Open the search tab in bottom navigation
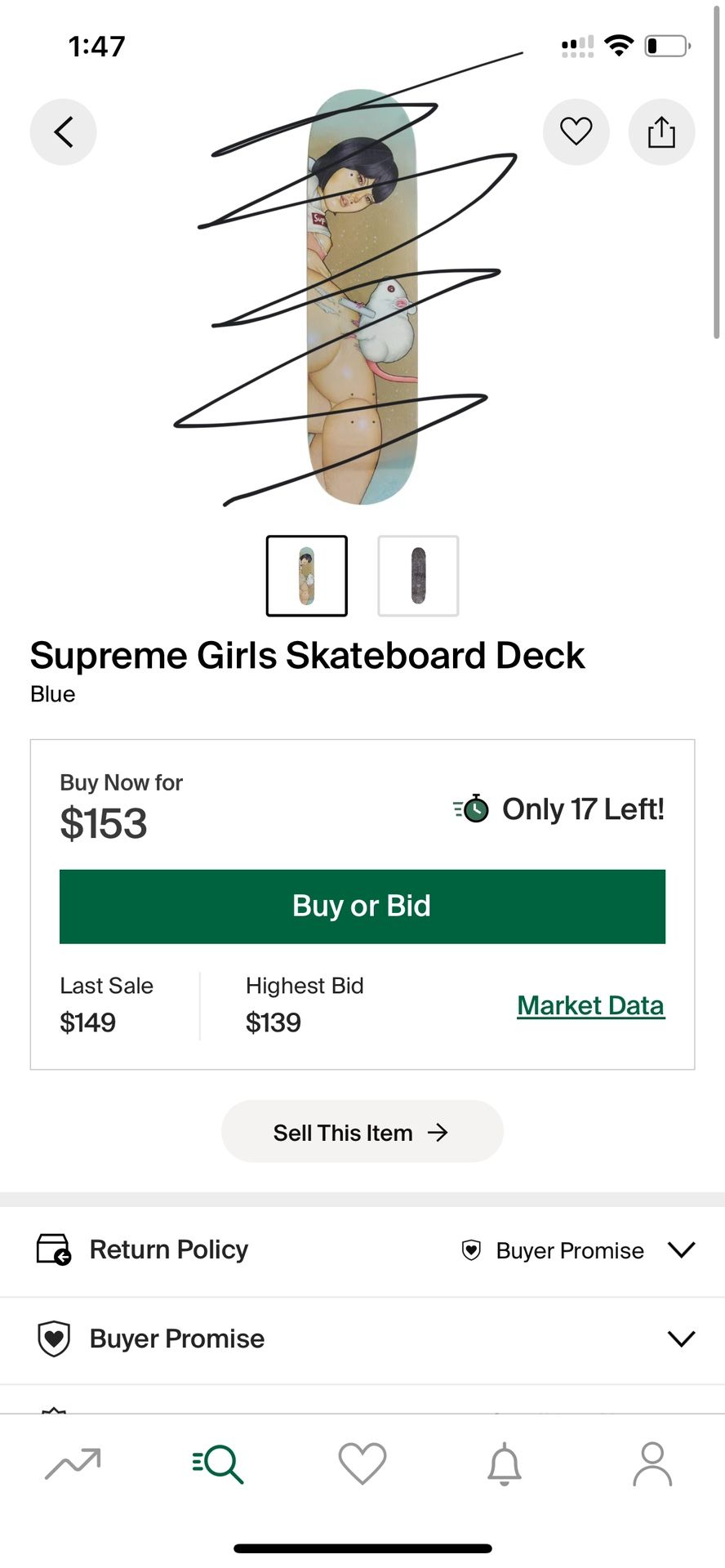Viewport: 725px width, 1568px height. coord(217,1464)
